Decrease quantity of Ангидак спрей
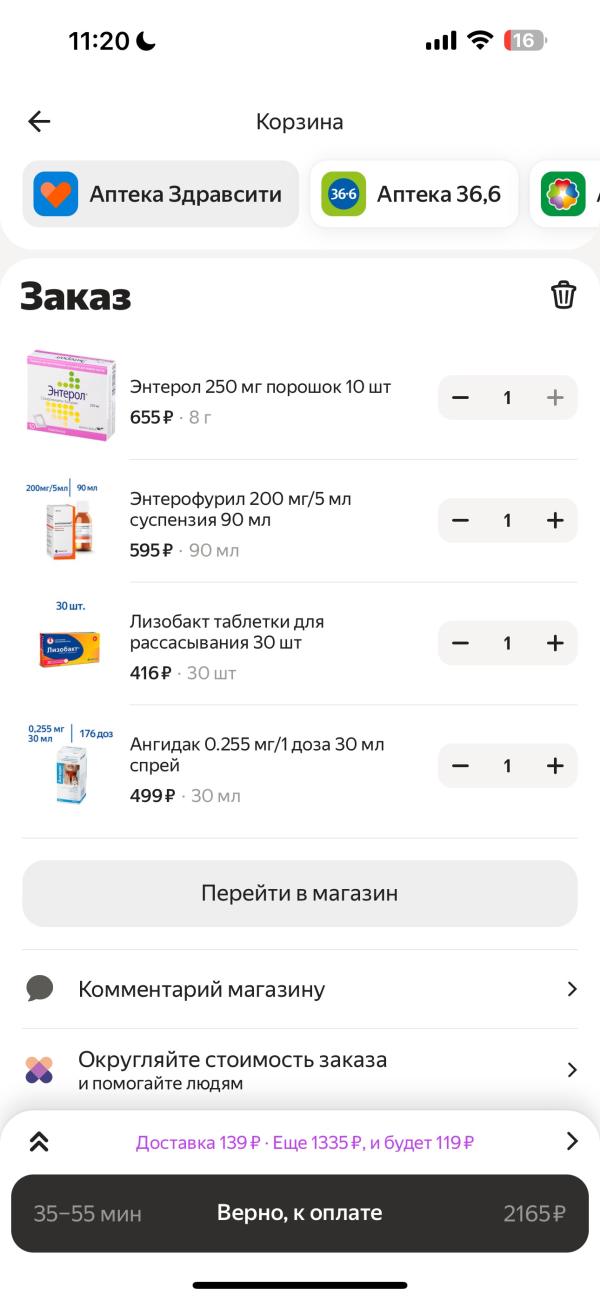Viewport: 600px width, 1300px height. 460,766
